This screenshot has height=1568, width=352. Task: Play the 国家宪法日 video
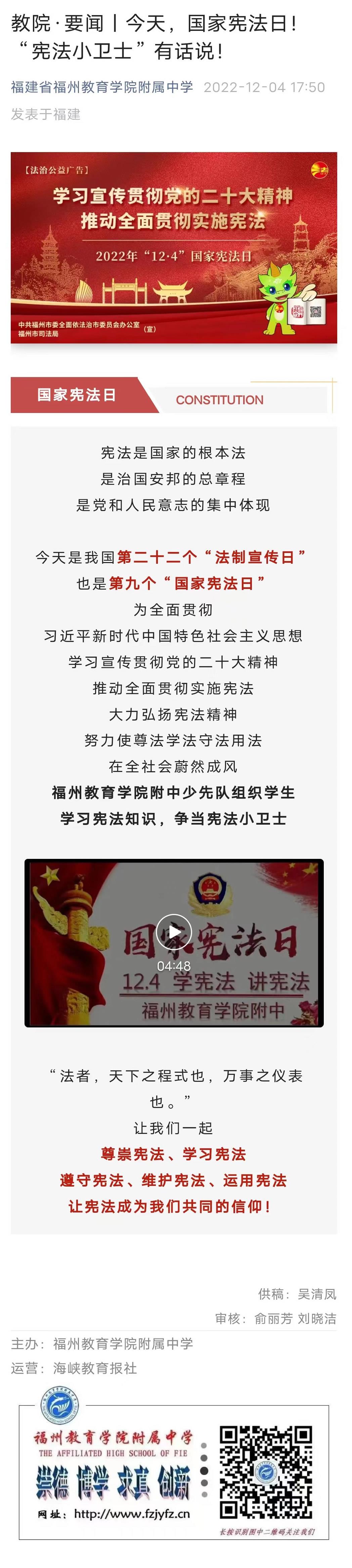click(174, 932)
